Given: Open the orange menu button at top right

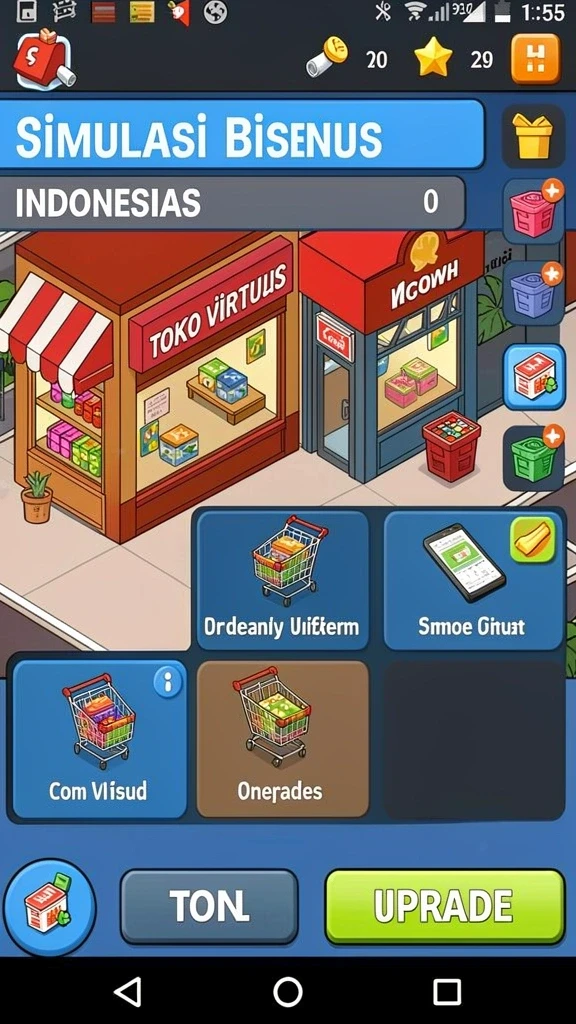Looking at the screenshot, I should [x=536, y=59].
